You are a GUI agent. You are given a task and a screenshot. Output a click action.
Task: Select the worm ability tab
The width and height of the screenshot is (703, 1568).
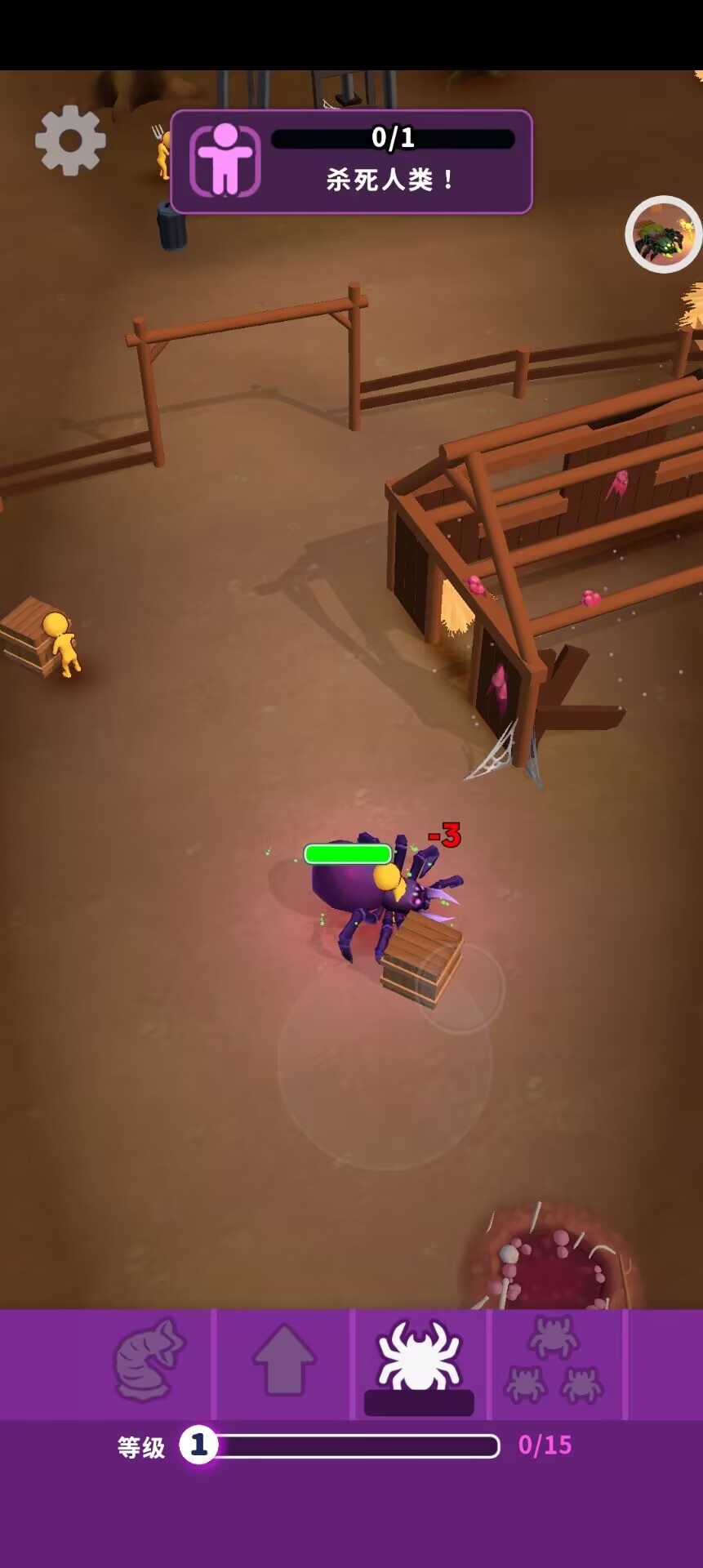pos(149,1360)
